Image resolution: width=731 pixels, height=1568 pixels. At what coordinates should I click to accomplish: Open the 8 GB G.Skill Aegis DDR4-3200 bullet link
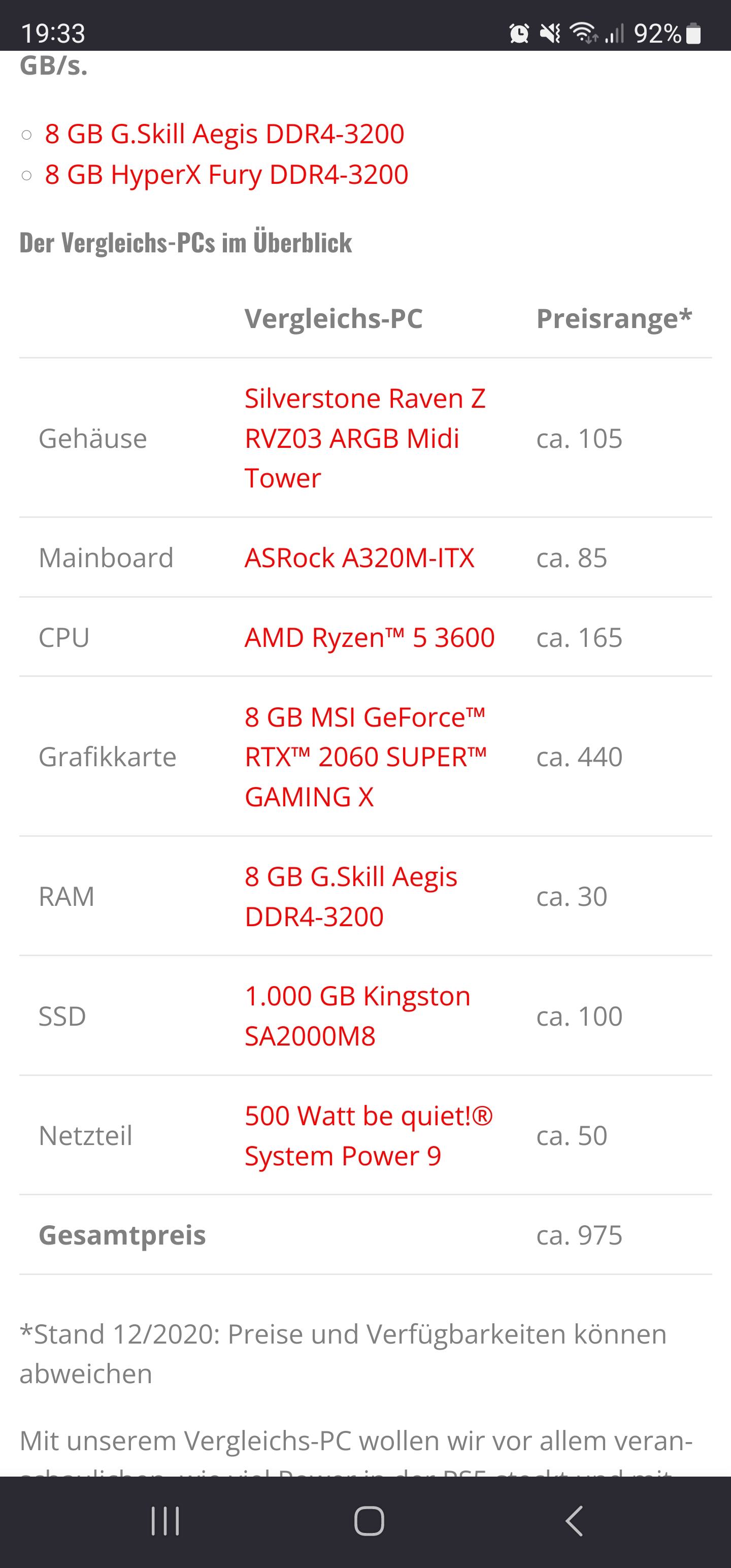(224, 134)
